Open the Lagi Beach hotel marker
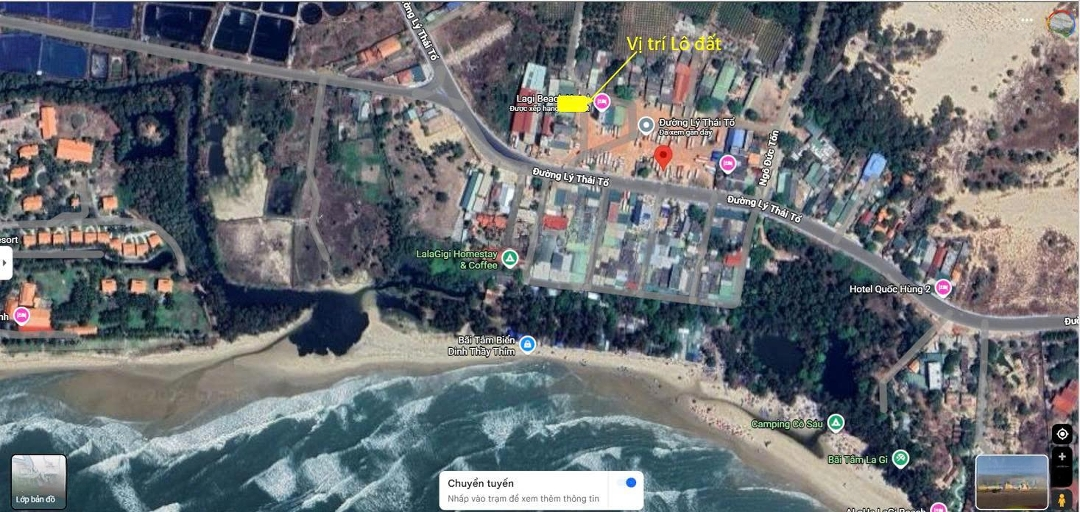Viewport: 1080px width, 512px height. coord(602,102)
